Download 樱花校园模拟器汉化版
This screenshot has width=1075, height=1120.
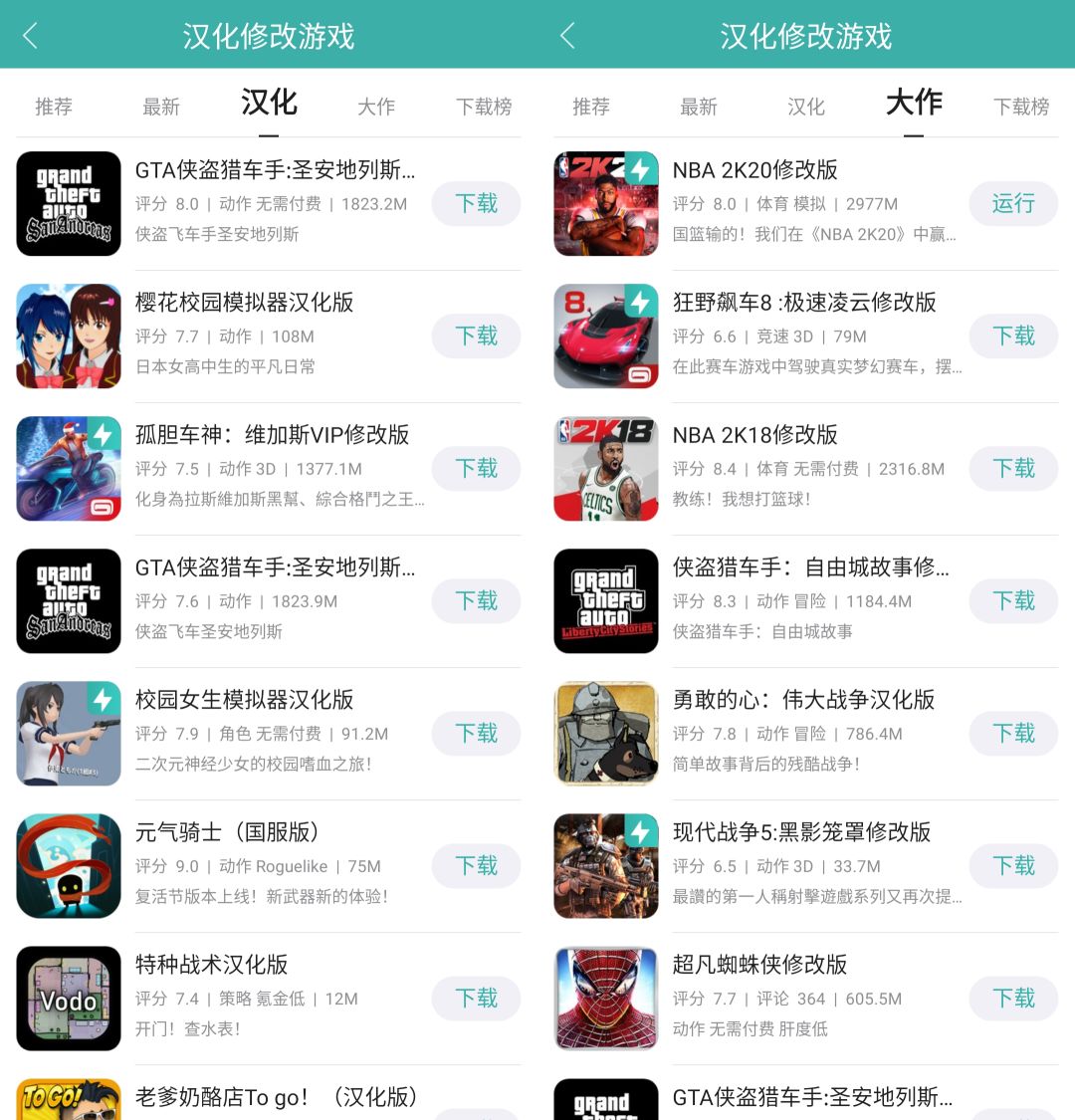click(476, 336)
